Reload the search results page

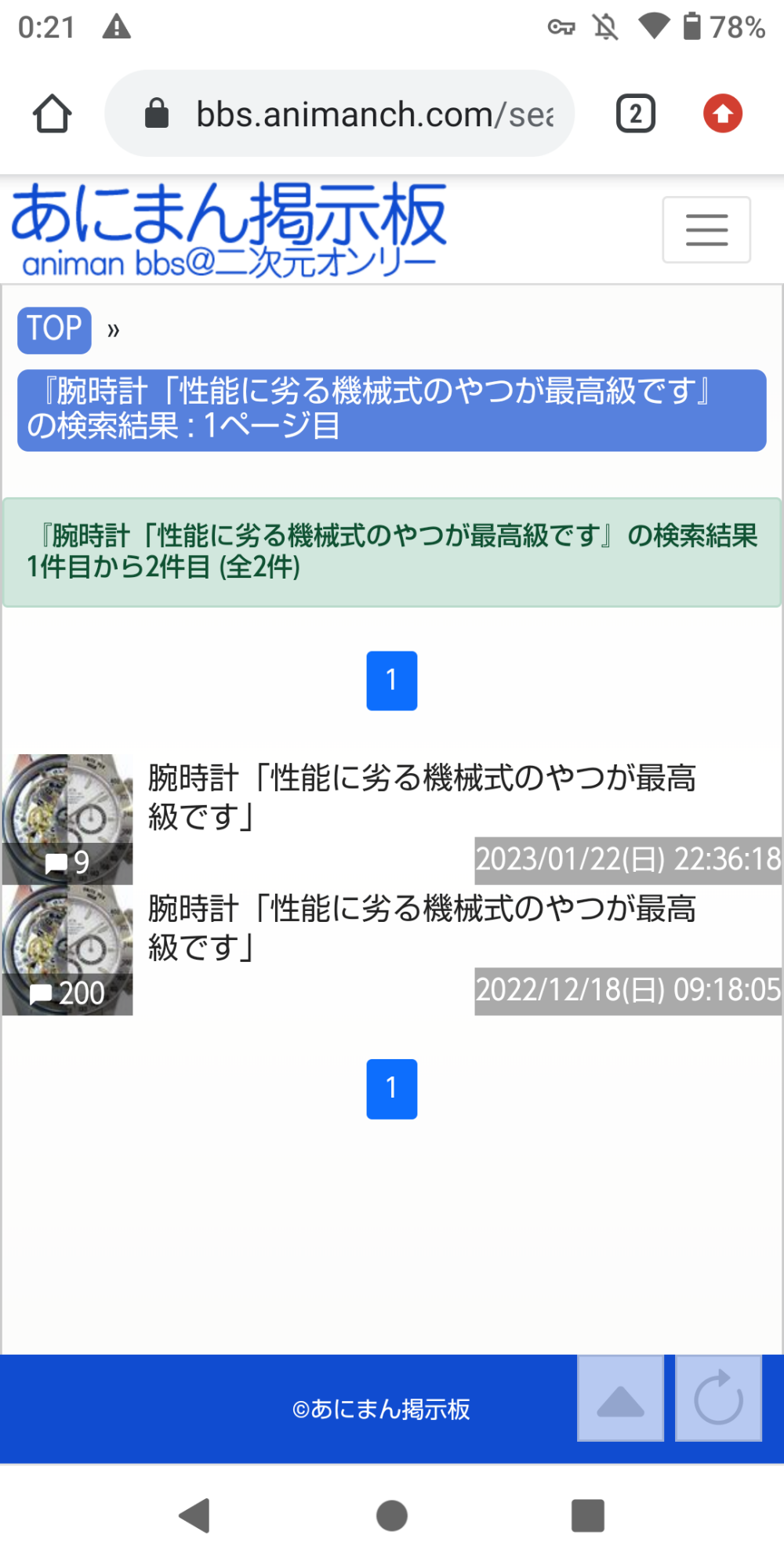click(x=718, y=1399)
